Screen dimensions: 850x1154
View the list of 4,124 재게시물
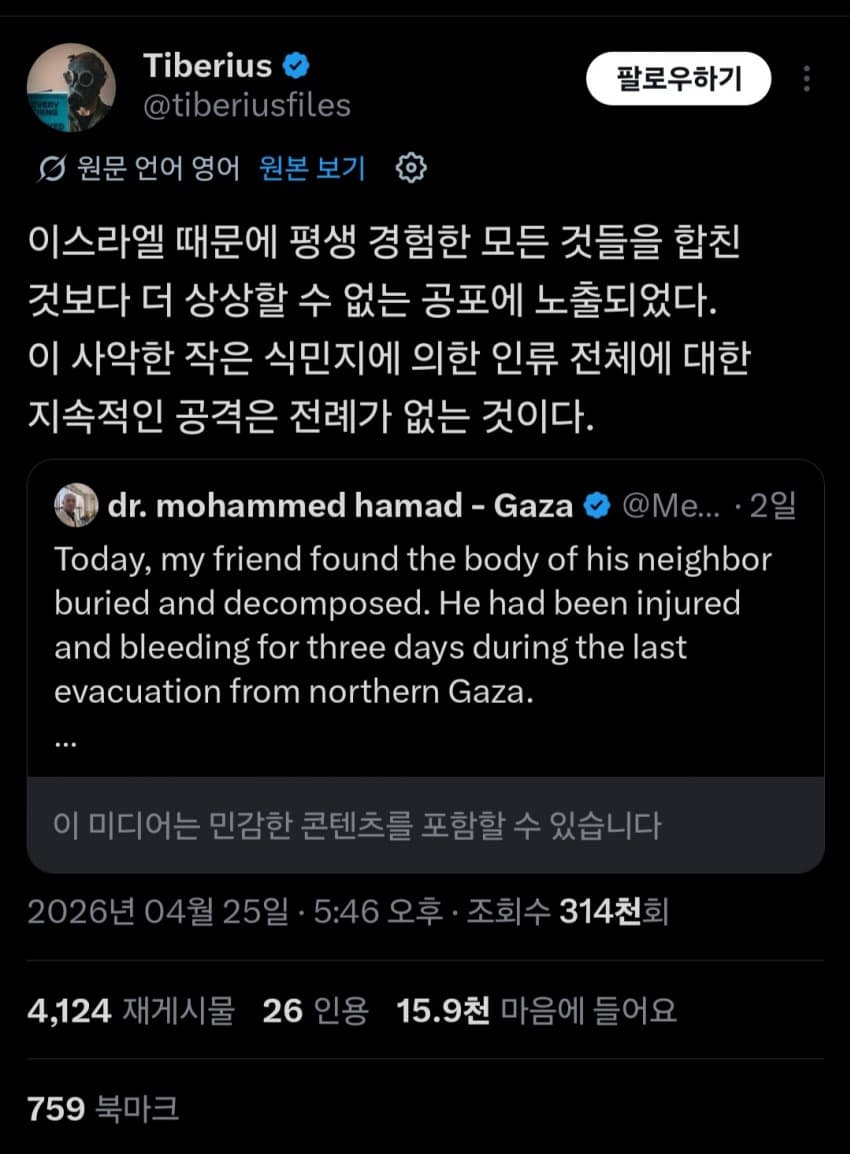click(130, 1010)
